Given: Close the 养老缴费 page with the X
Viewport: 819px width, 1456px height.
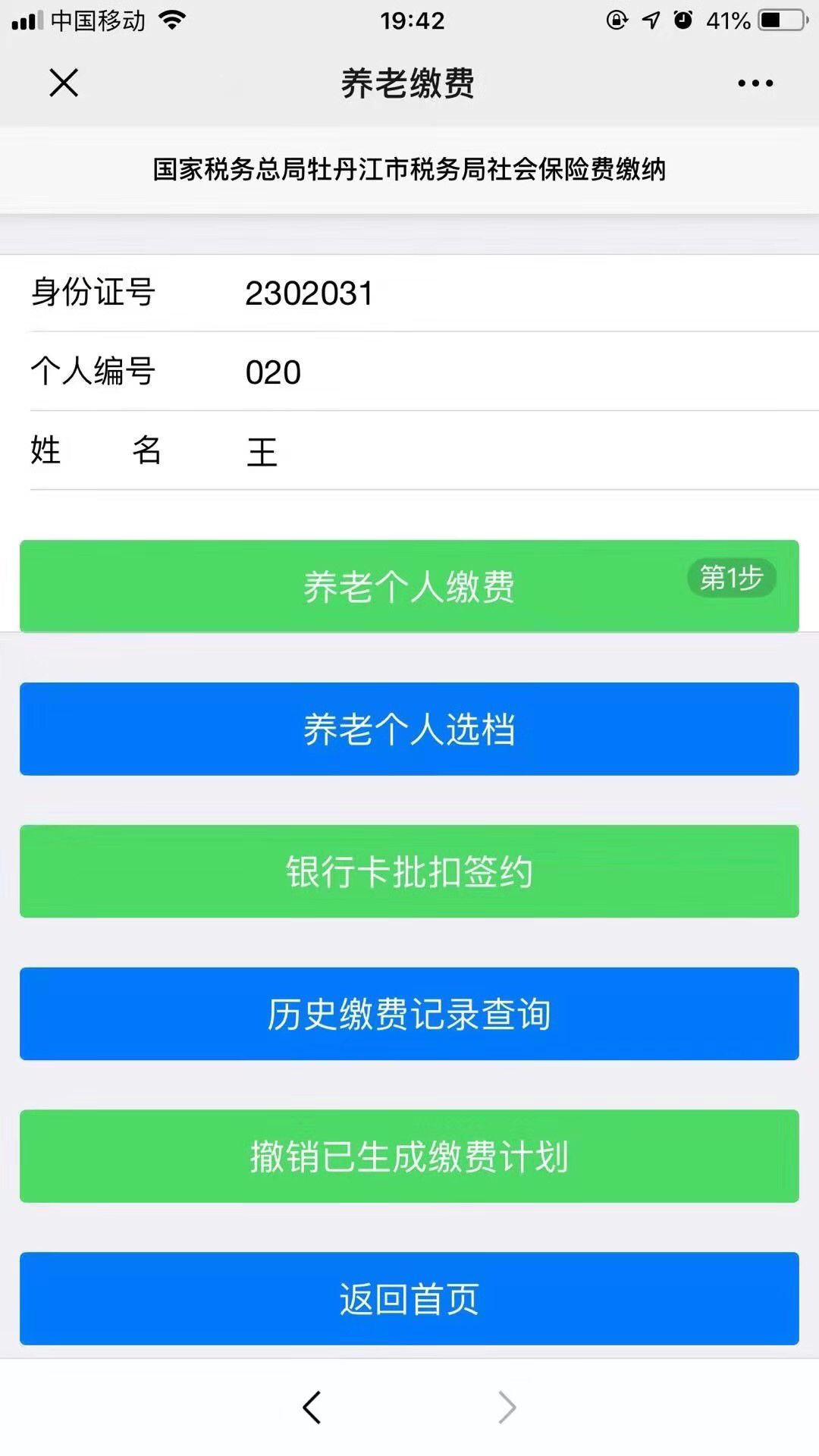Looking at the screenshot, I should click(x=64, y=83).
